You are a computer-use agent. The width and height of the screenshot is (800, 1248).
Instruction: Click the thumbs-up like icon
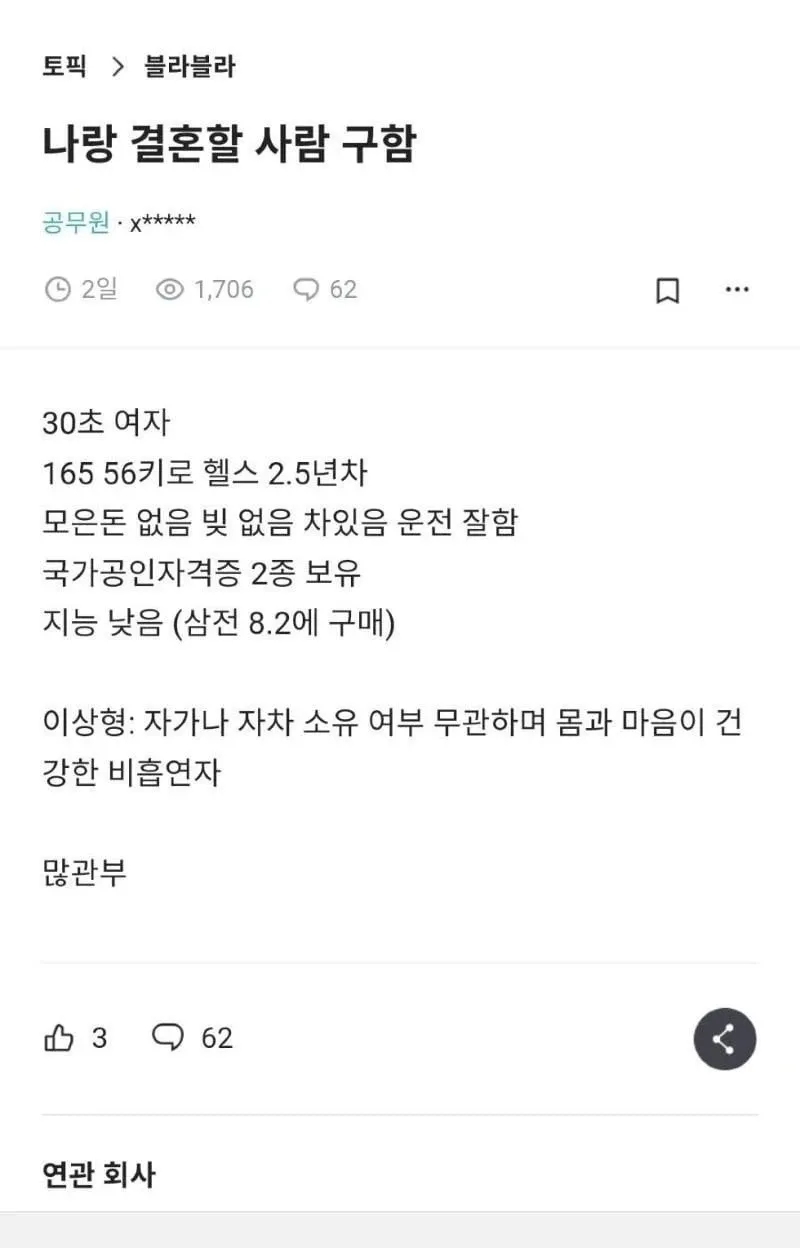click(60, 1038)
